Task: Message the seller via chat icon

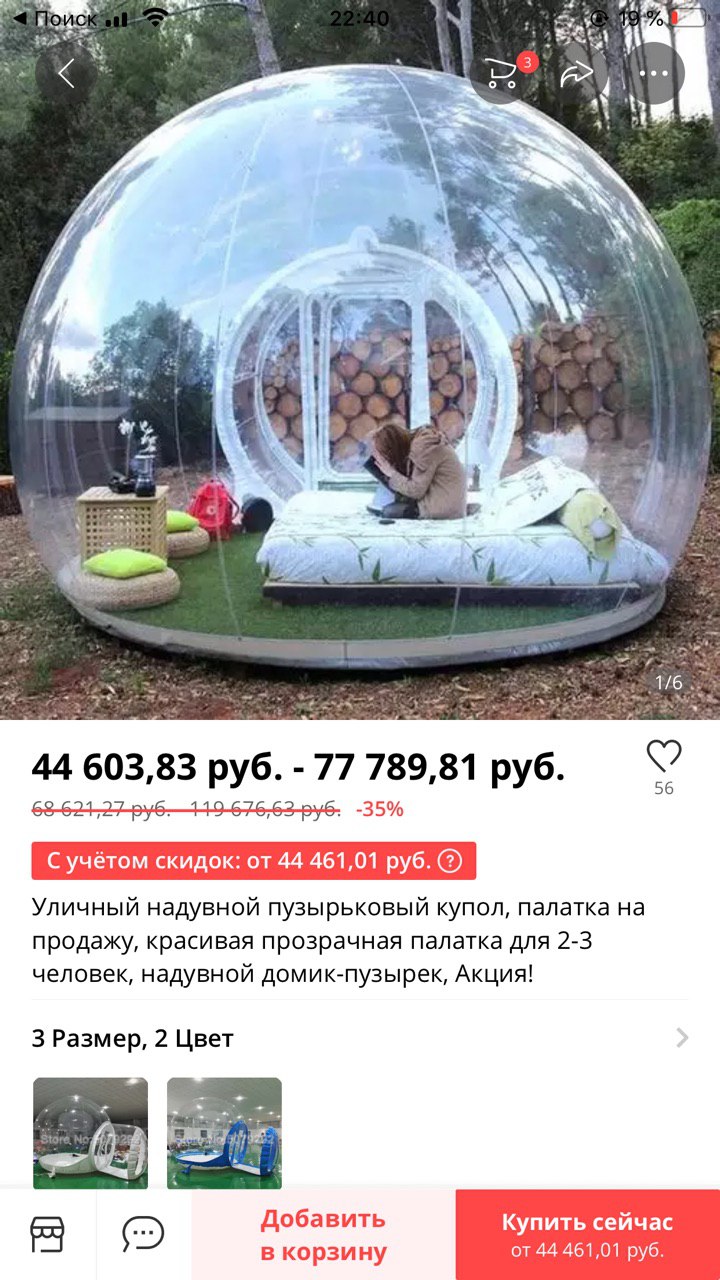Action: click(143, 1234)
